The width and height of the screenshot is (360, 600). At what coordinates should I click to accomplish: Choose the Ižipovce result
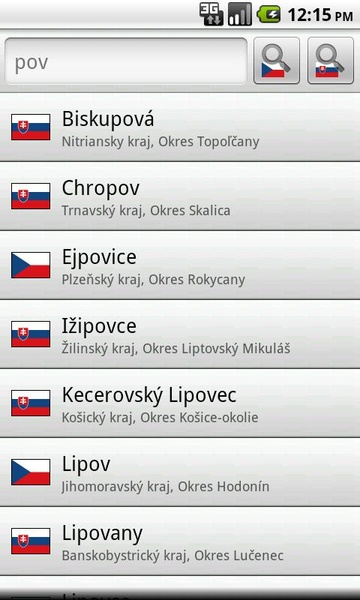pos(180,334)
